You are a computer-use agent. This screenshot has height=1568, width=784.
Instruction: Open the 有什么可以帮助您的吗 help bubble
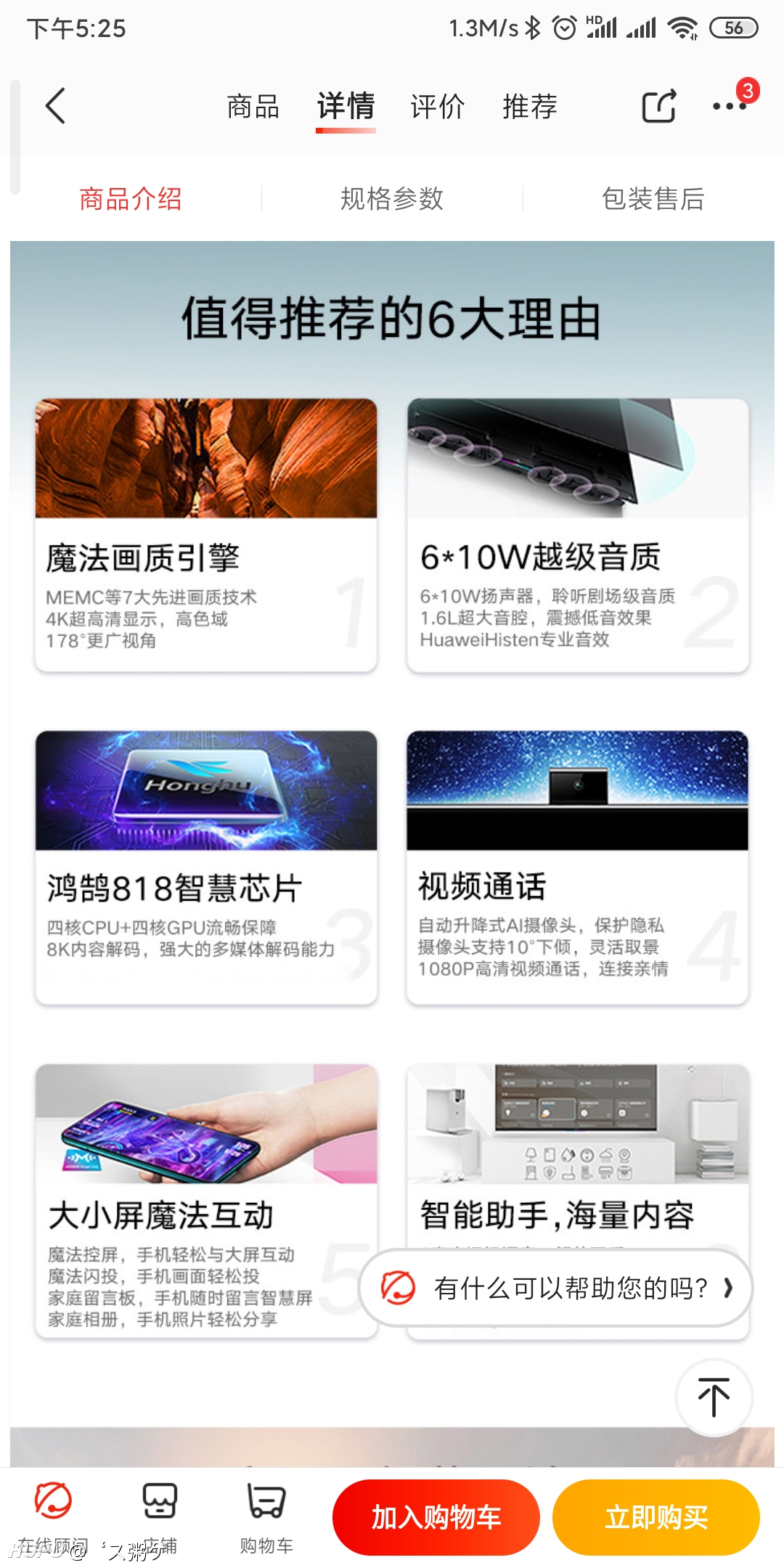click(556, 1288)
